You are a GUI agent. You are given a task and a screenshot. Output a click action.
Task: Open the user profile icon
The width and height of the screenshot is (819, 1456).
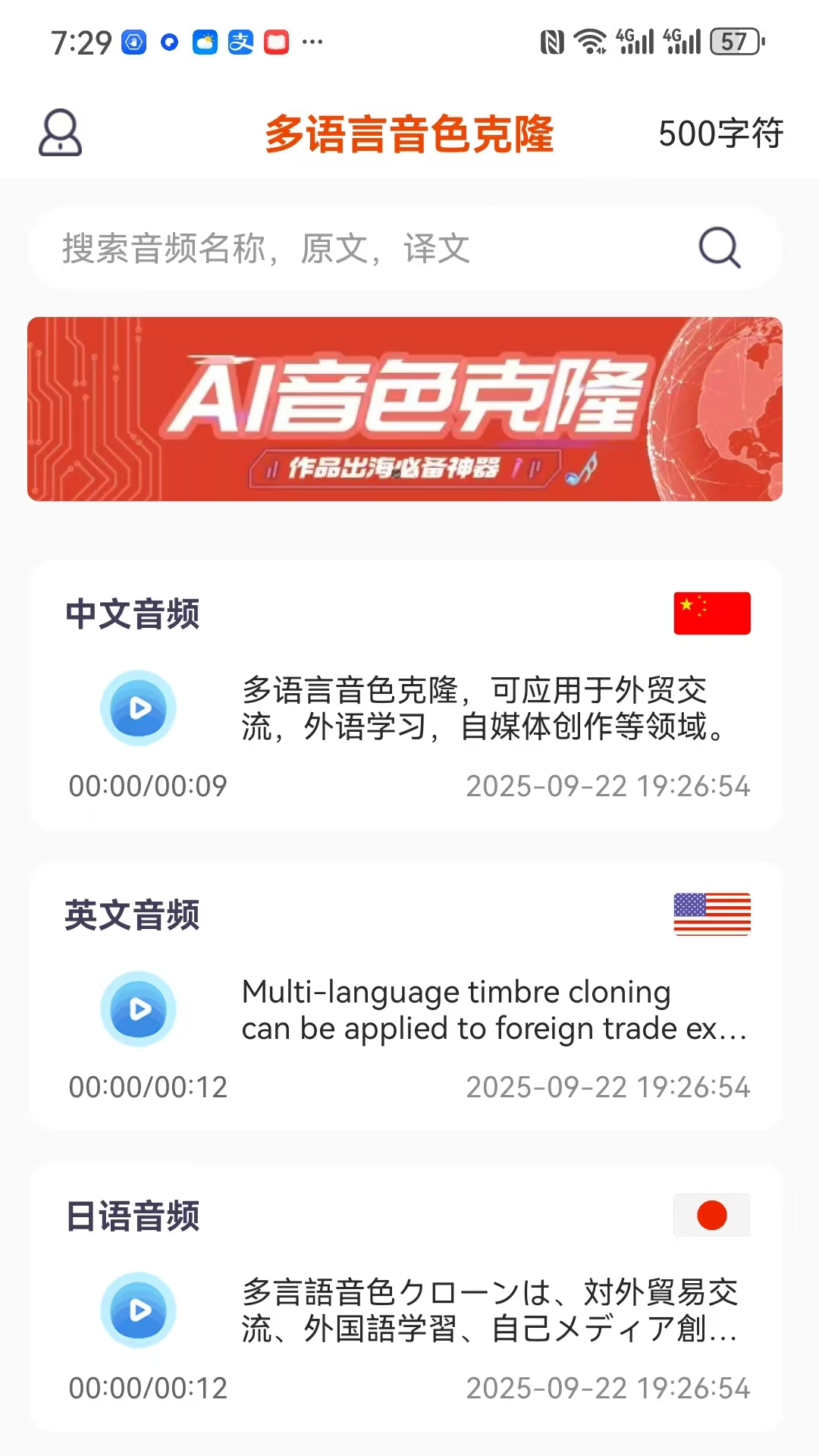click(x=59, y=134)
